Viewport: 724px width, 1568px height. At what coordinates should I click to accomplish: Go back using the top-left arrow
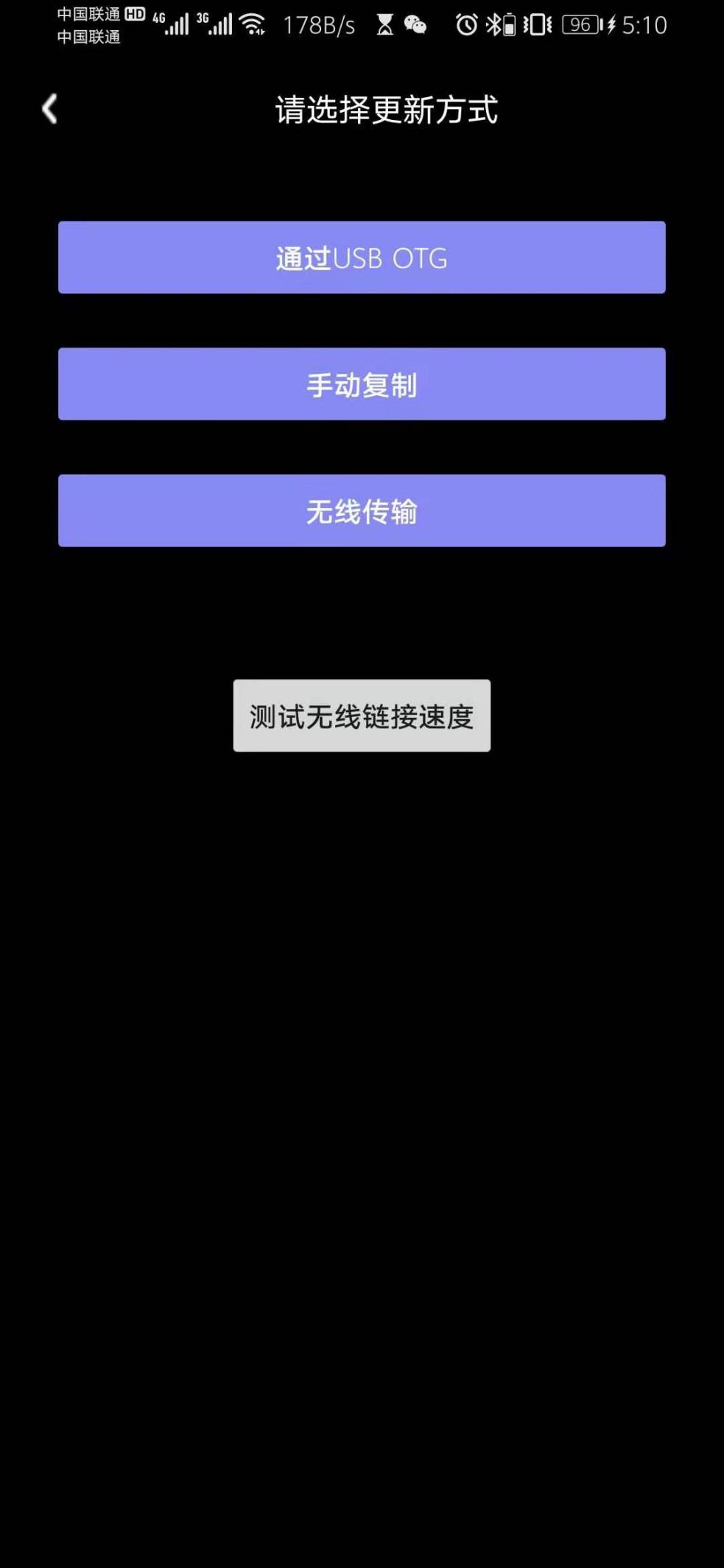click(49, 109)
